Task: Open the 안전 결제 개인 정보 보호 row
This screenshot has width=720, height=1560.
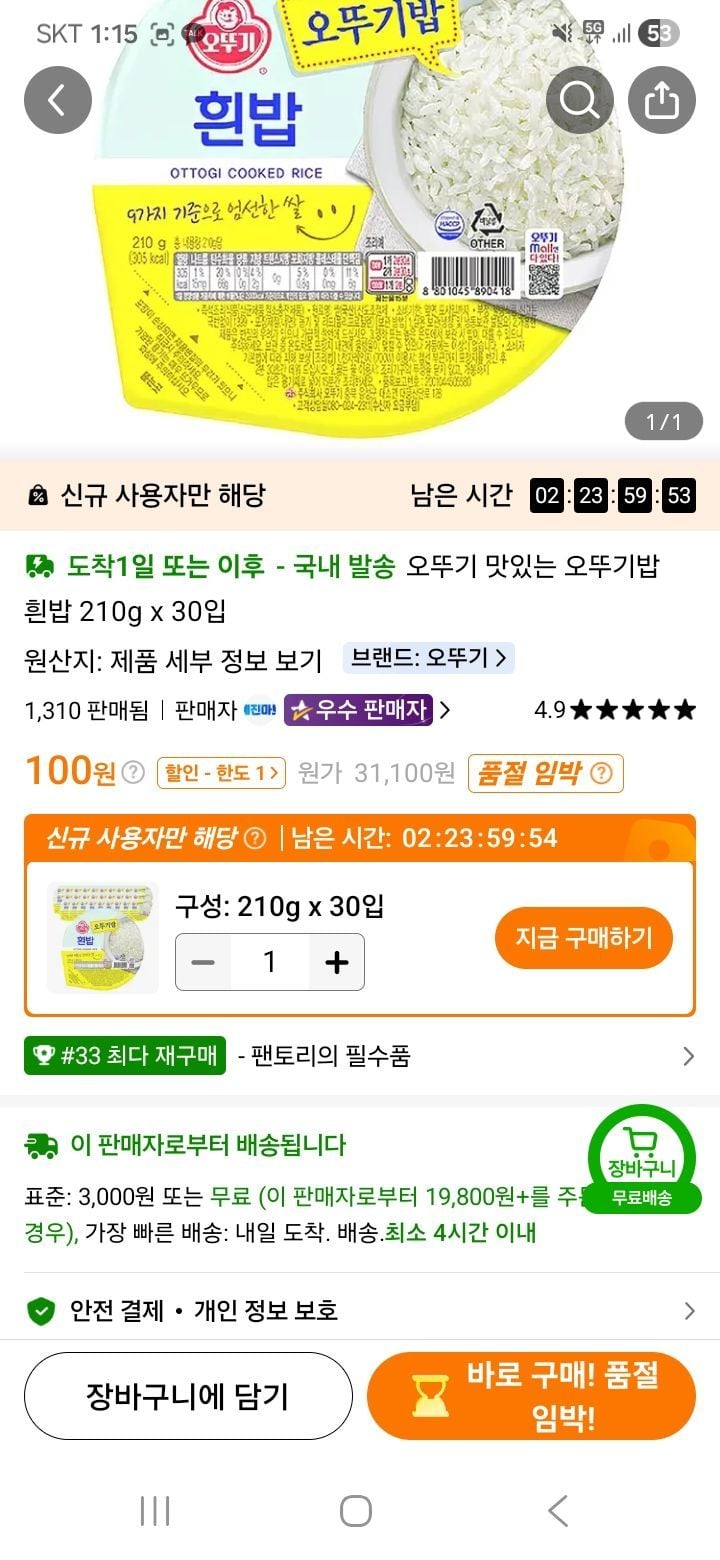Action: pyautogui.click(x=360, y=1310)
